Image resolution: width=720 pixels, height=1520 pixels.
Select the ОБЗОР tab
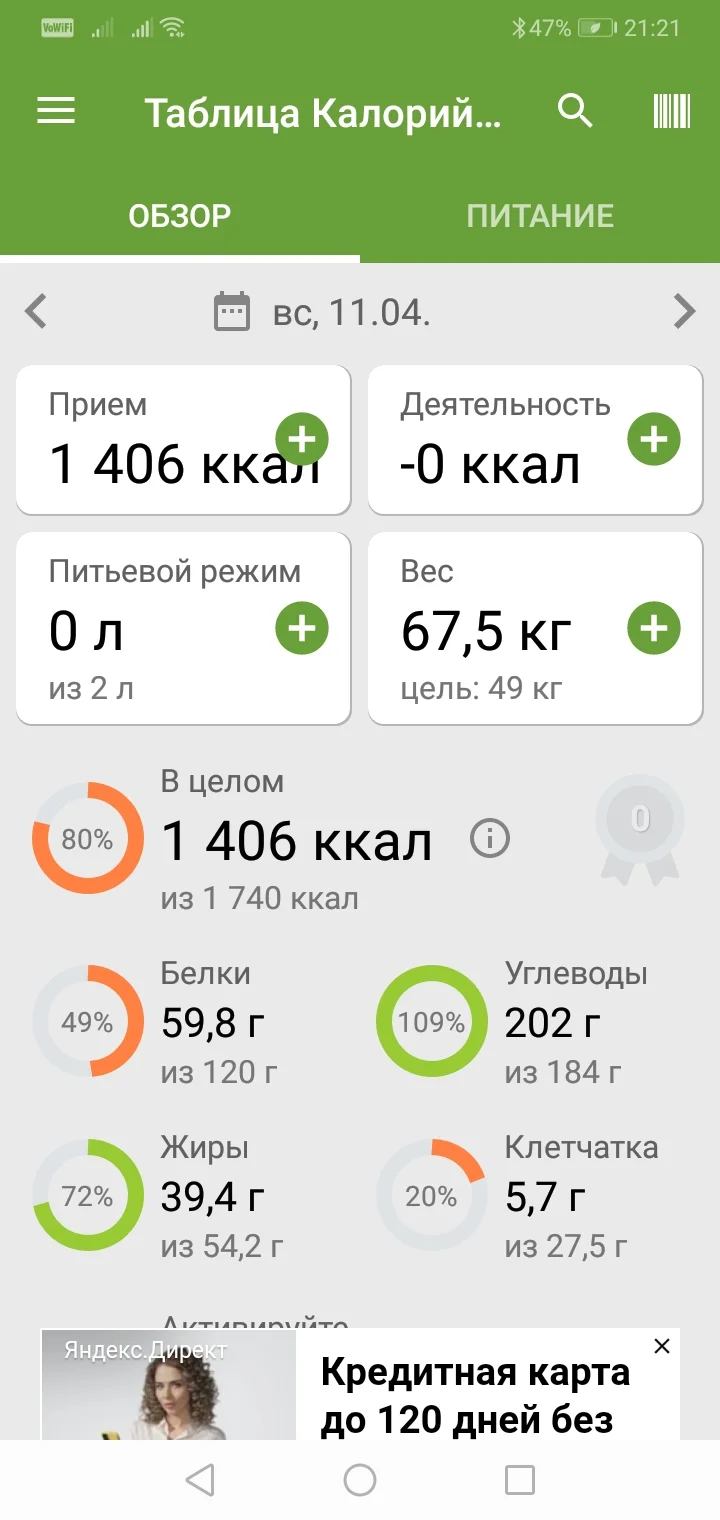pos(180,214)
